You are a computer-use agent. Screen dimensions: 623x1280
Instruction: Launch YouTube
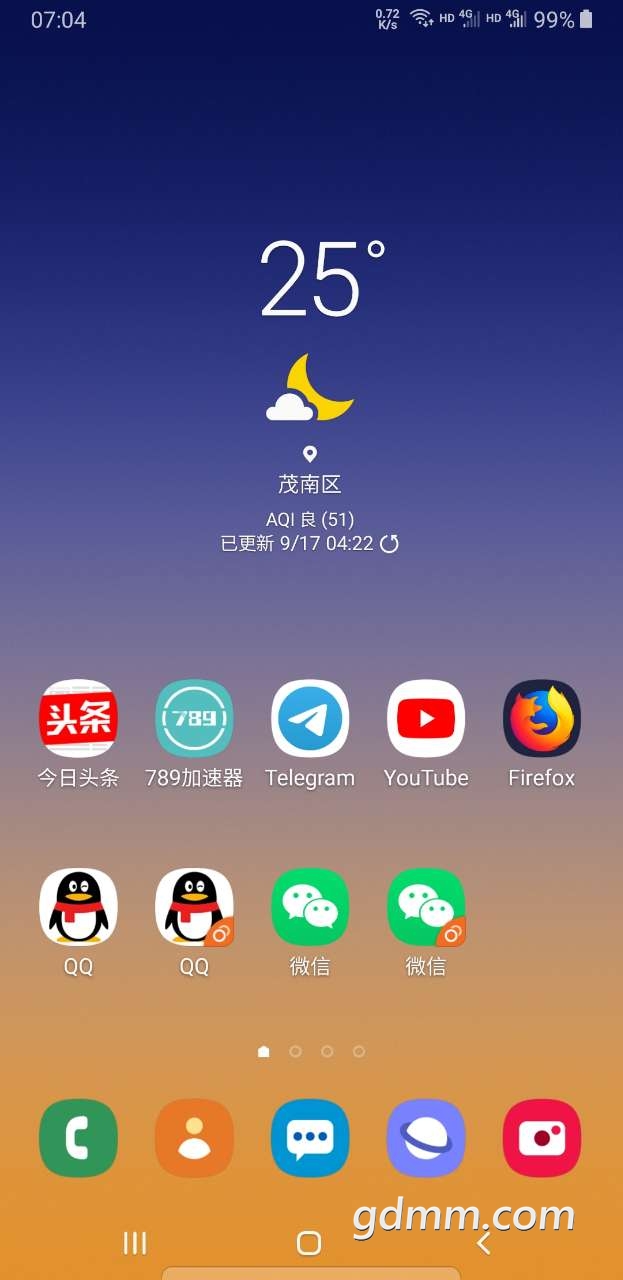tap(426, 719)
